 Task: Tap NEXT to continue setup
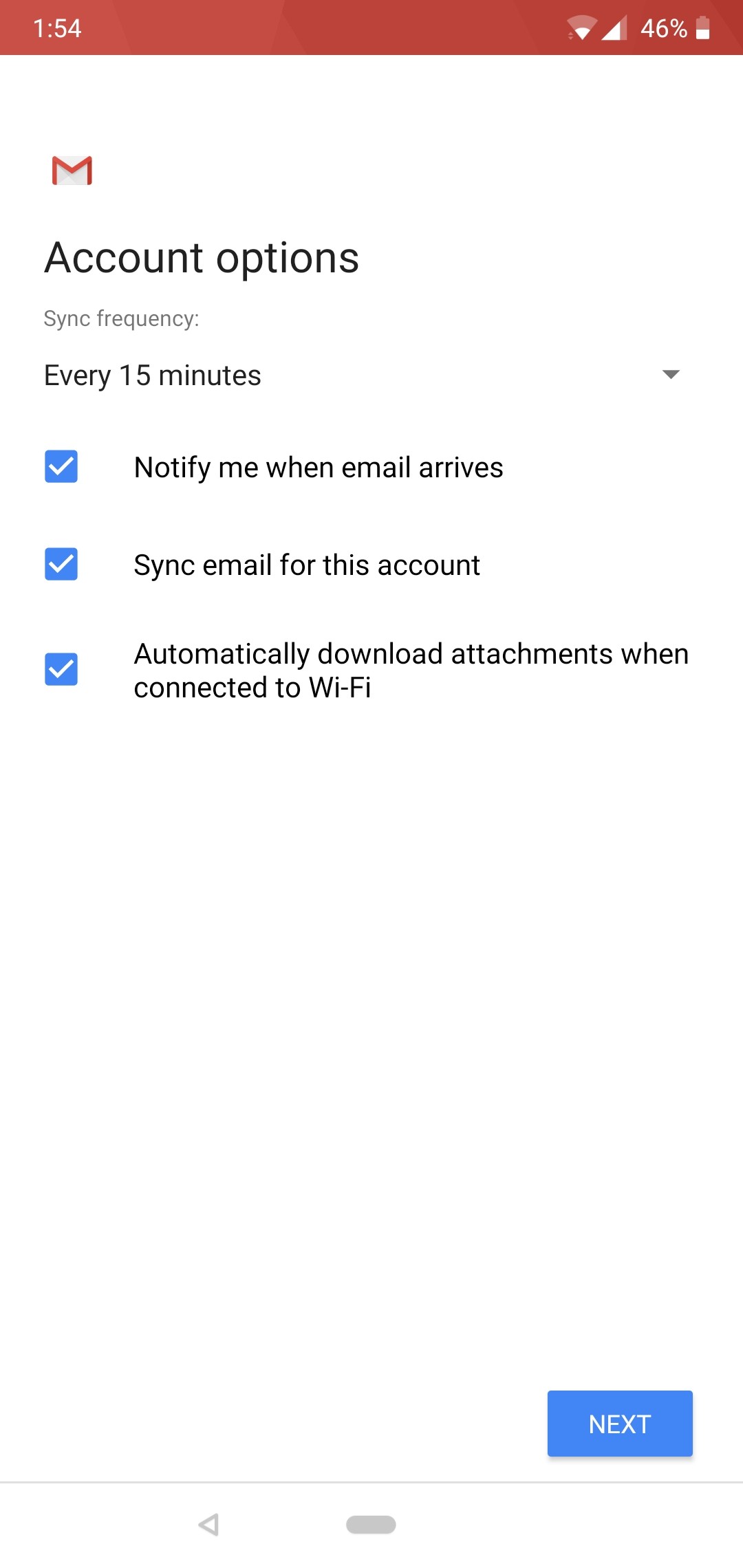pos(619,1424)
